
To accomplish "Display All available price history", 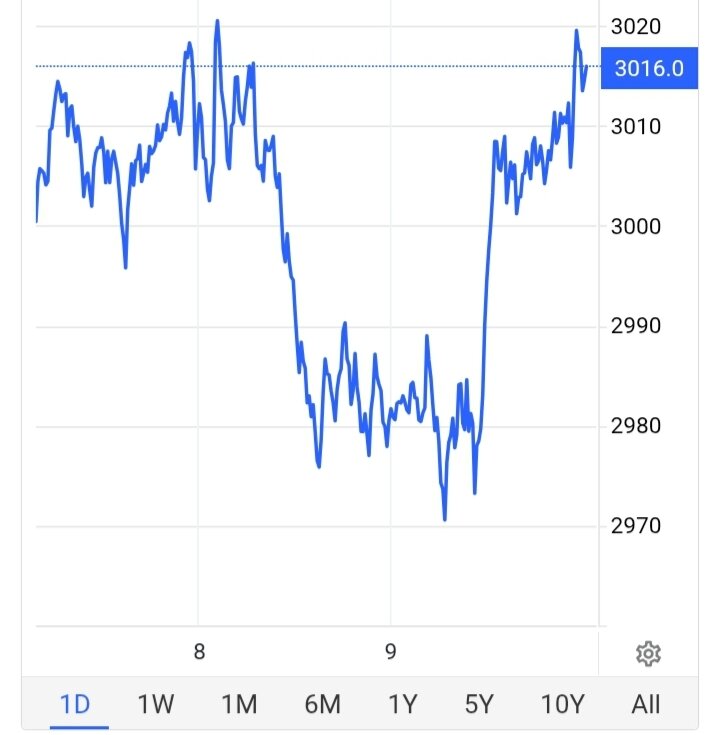I will point(646,704).
